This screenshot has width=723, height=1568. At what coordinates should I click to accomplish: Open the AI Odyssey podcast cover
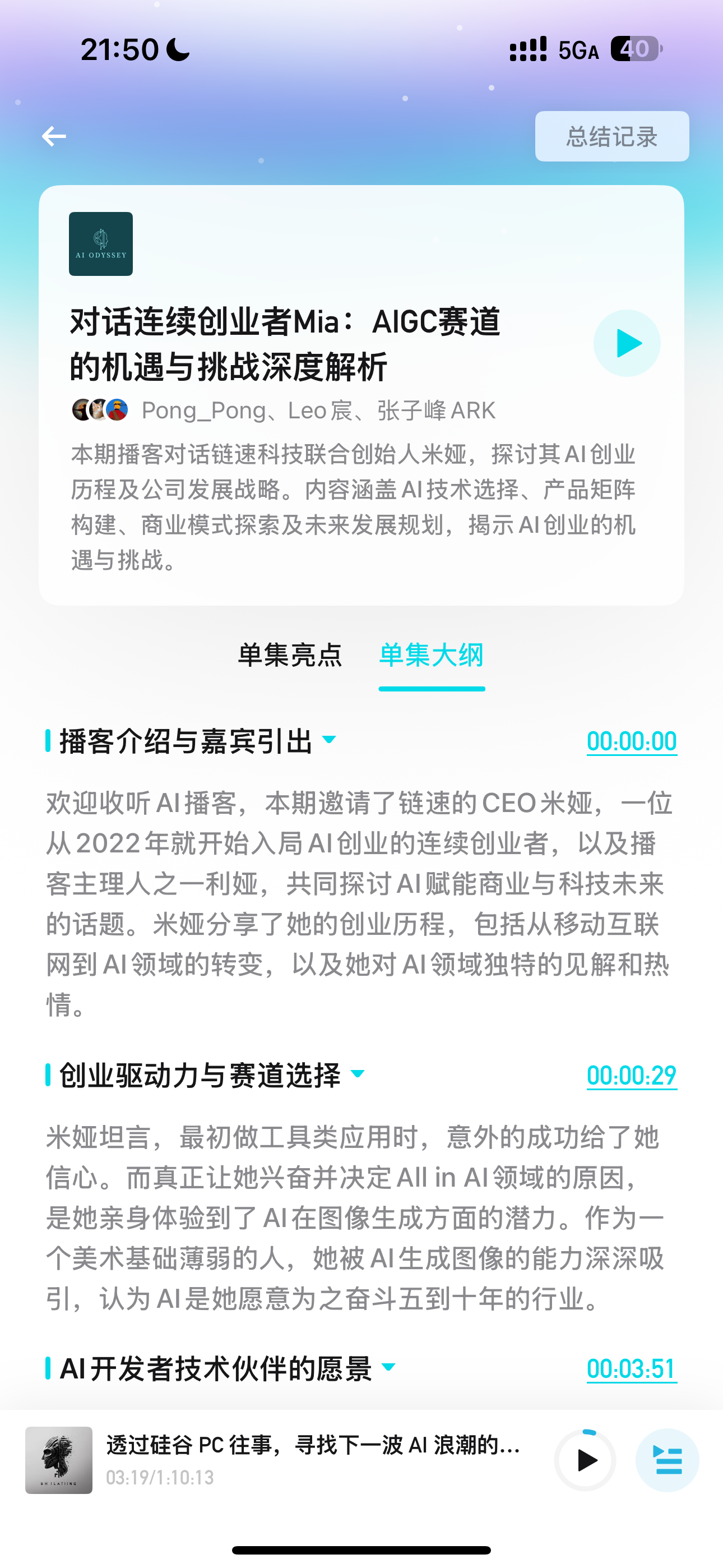click(101, 244)
